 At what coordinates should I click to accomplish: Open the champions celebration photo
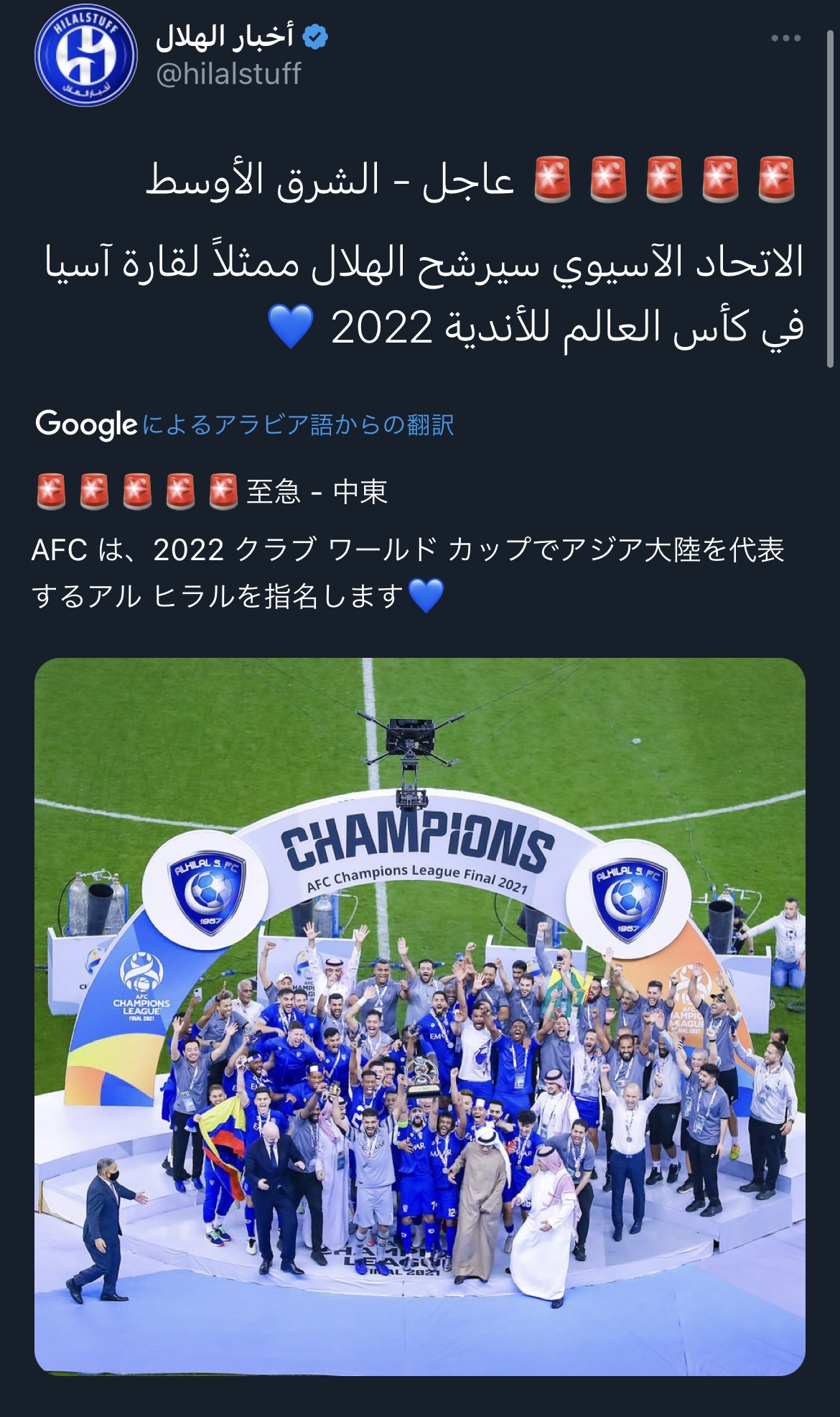[x=420, y=1016]
